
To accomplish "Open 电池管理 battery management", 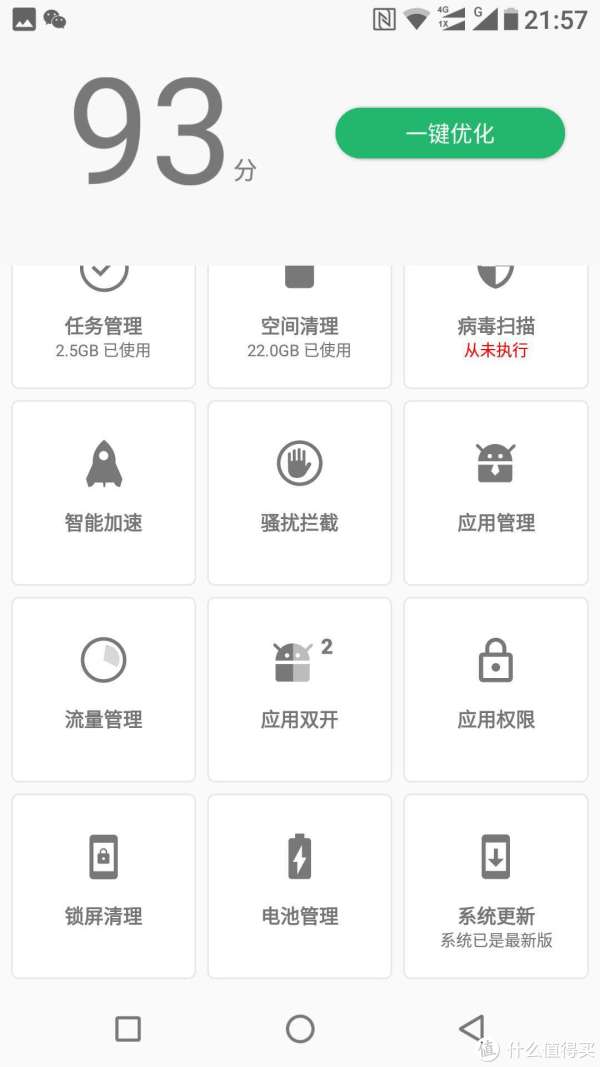I will [299, 885].
